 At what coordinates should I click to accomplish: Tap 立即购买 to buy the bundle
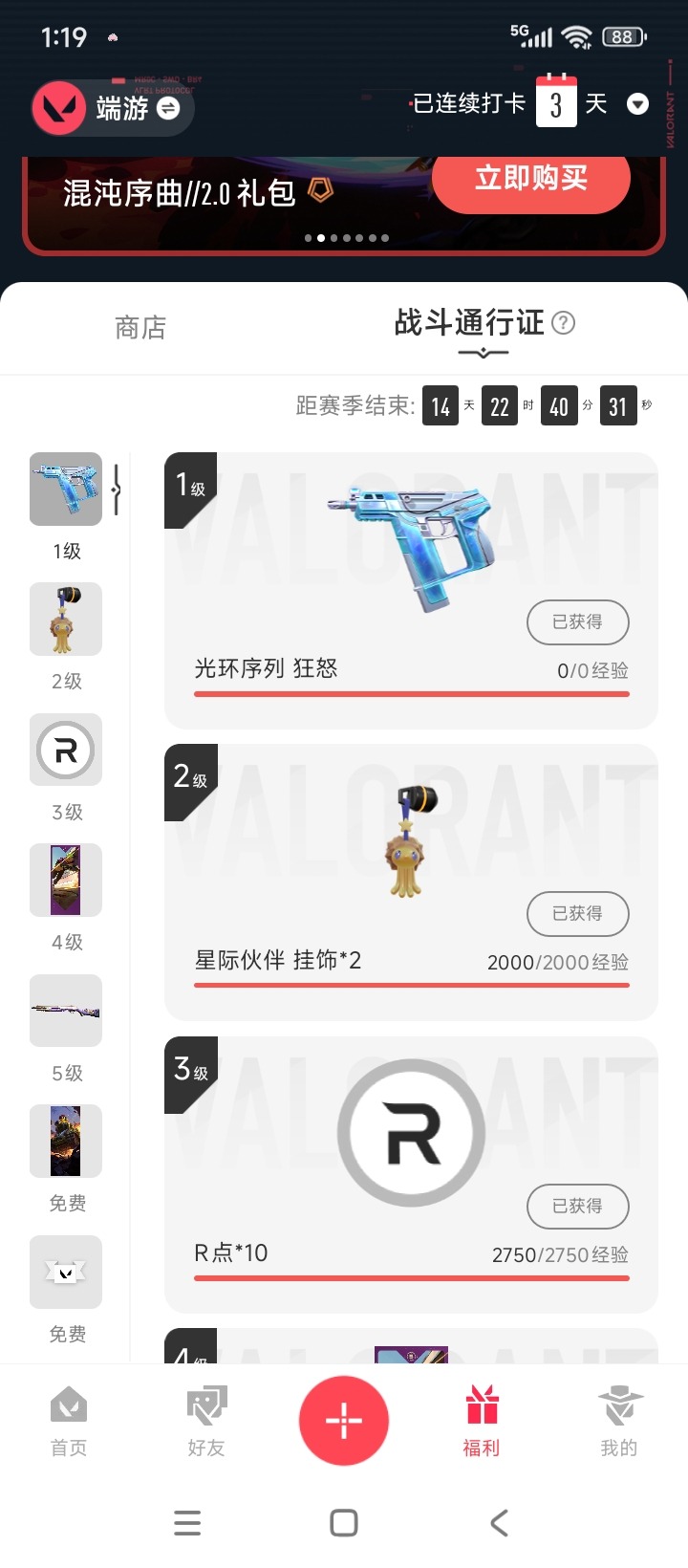click(x=531, y=179)
